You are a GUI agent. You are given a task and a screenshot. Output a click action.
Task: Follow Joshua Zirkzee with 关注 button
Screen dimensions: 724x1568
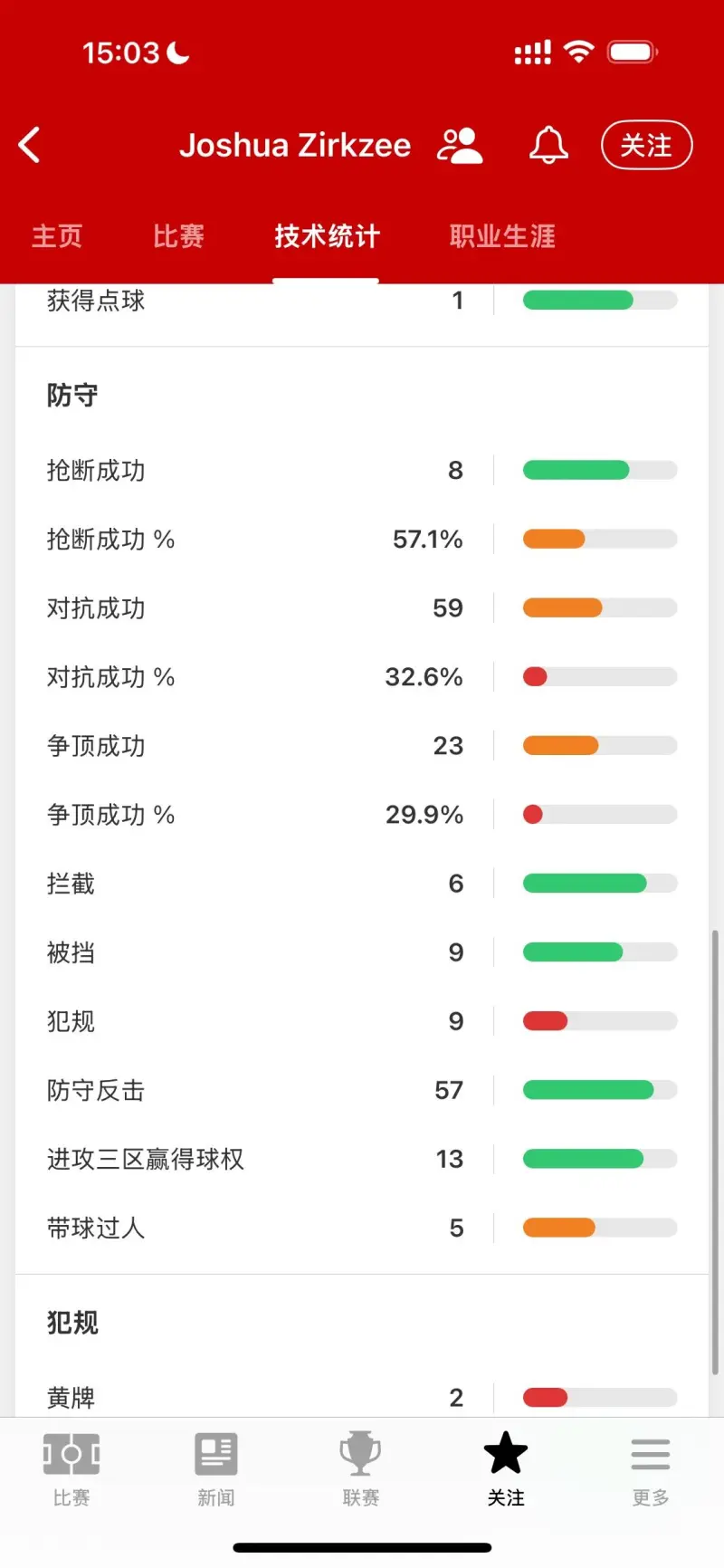[x=646, y=145]
